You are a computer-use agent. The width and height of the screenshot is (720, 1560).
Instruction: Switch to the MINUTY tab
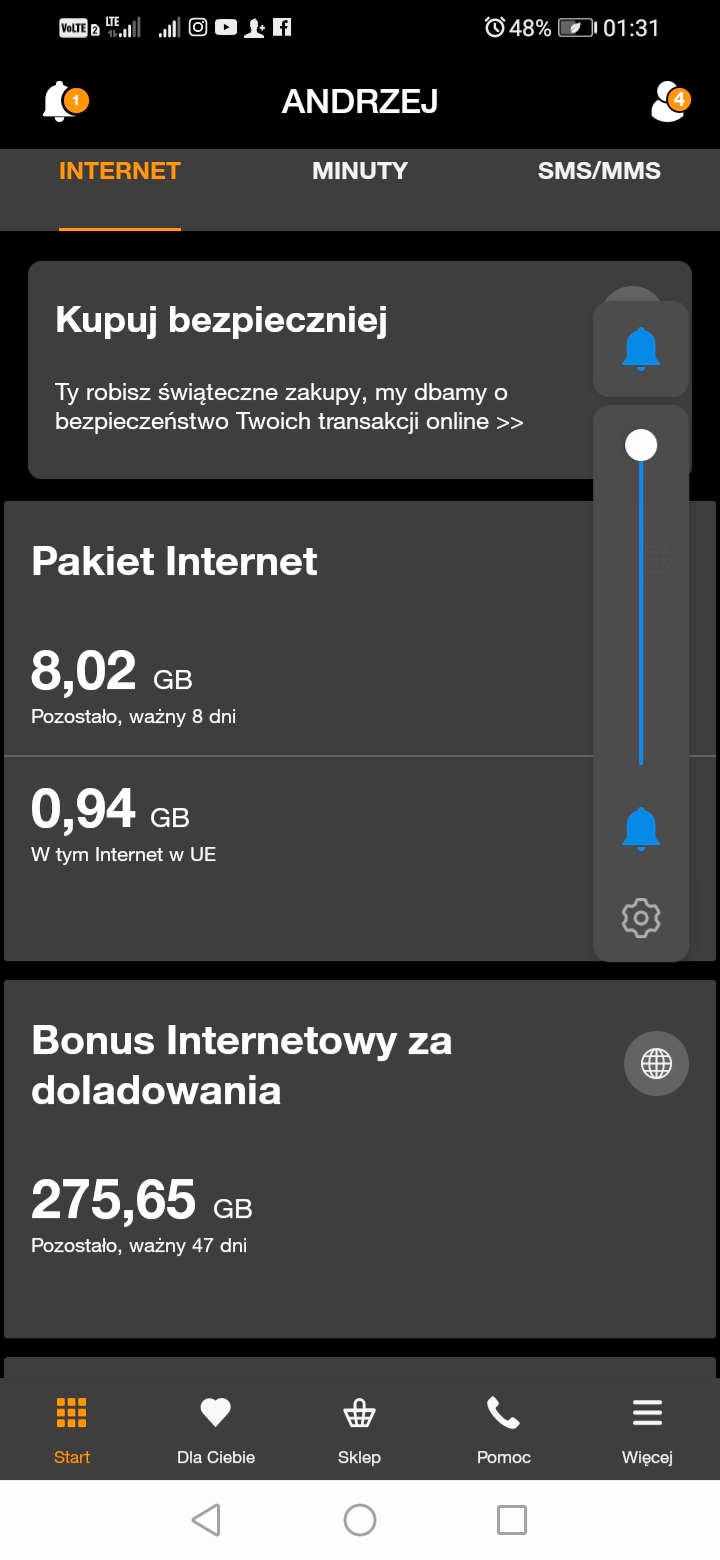(359, 171)
